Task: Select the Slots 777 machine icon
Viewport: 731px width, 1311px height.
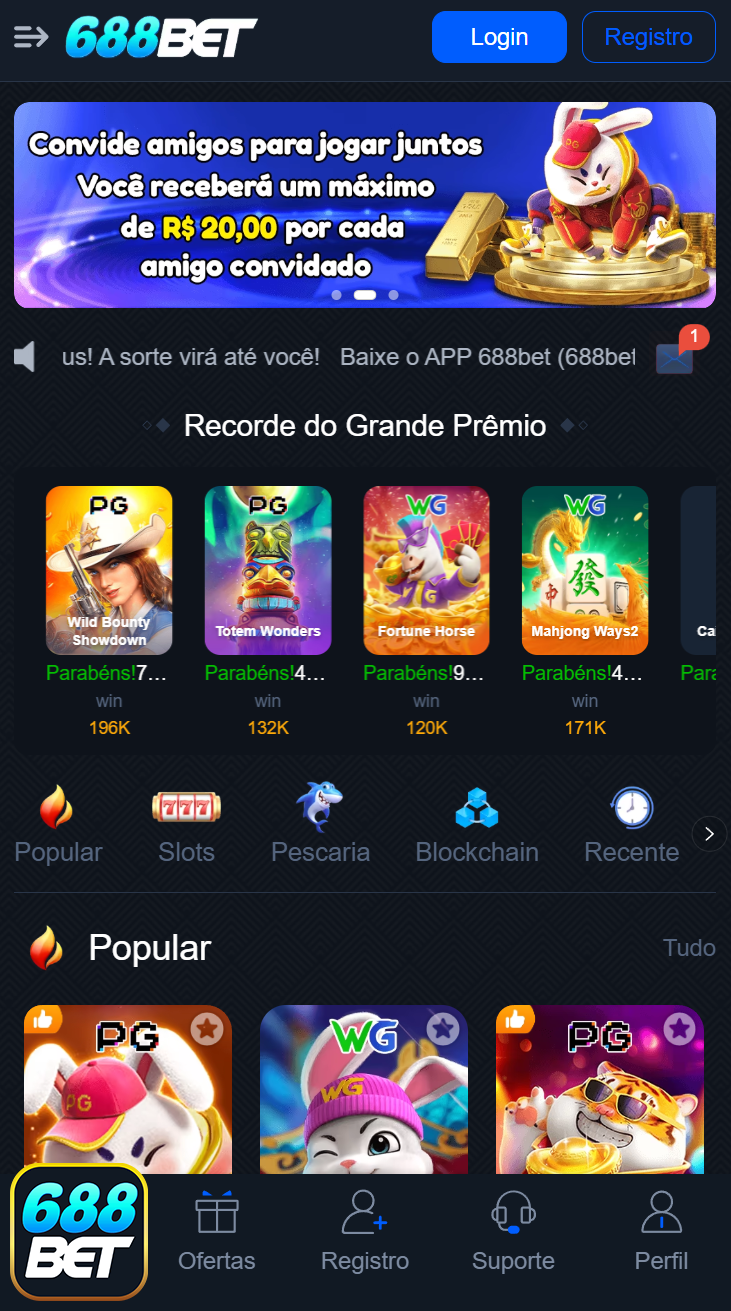Action: pos(185,805)
